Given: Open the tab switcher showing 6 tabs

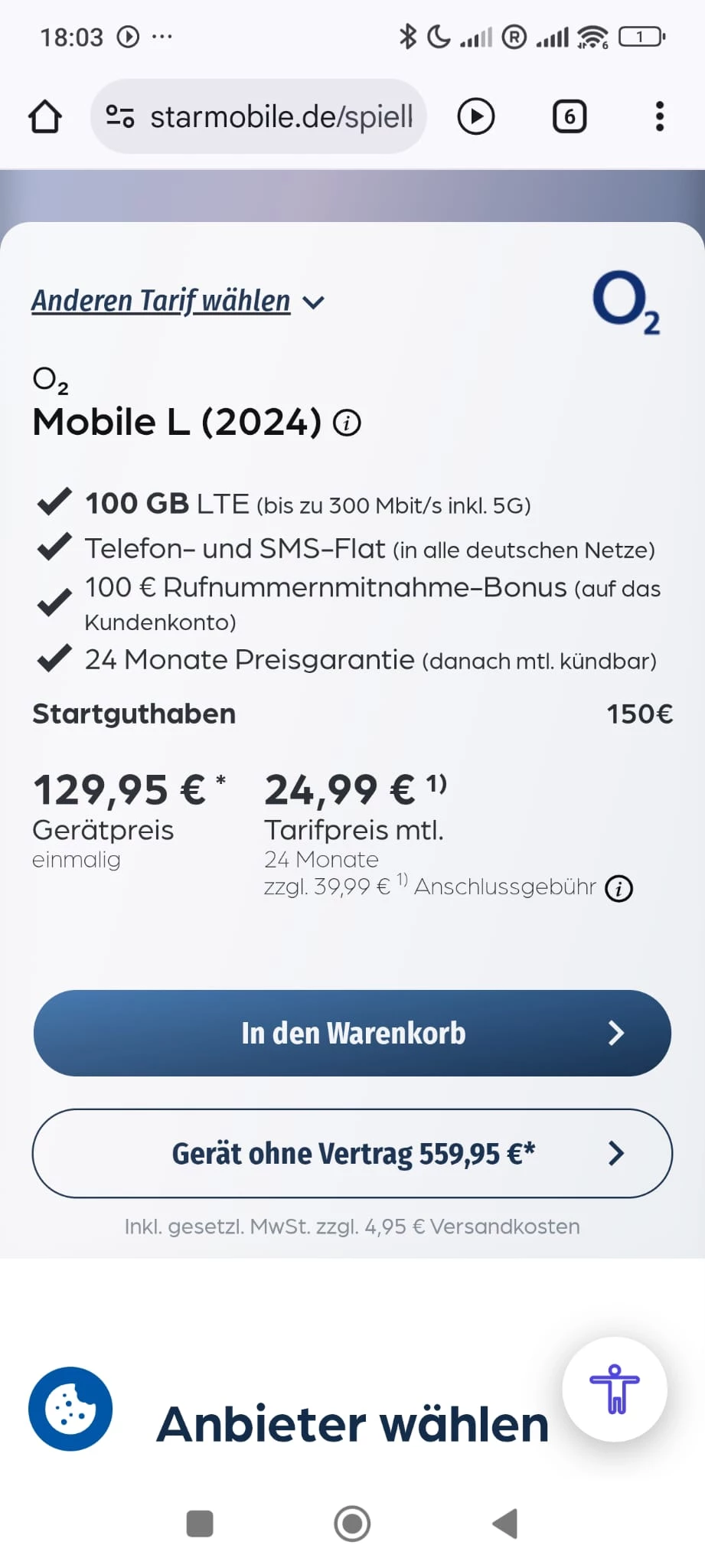Looking at the screenshot, I should [569, 117].
